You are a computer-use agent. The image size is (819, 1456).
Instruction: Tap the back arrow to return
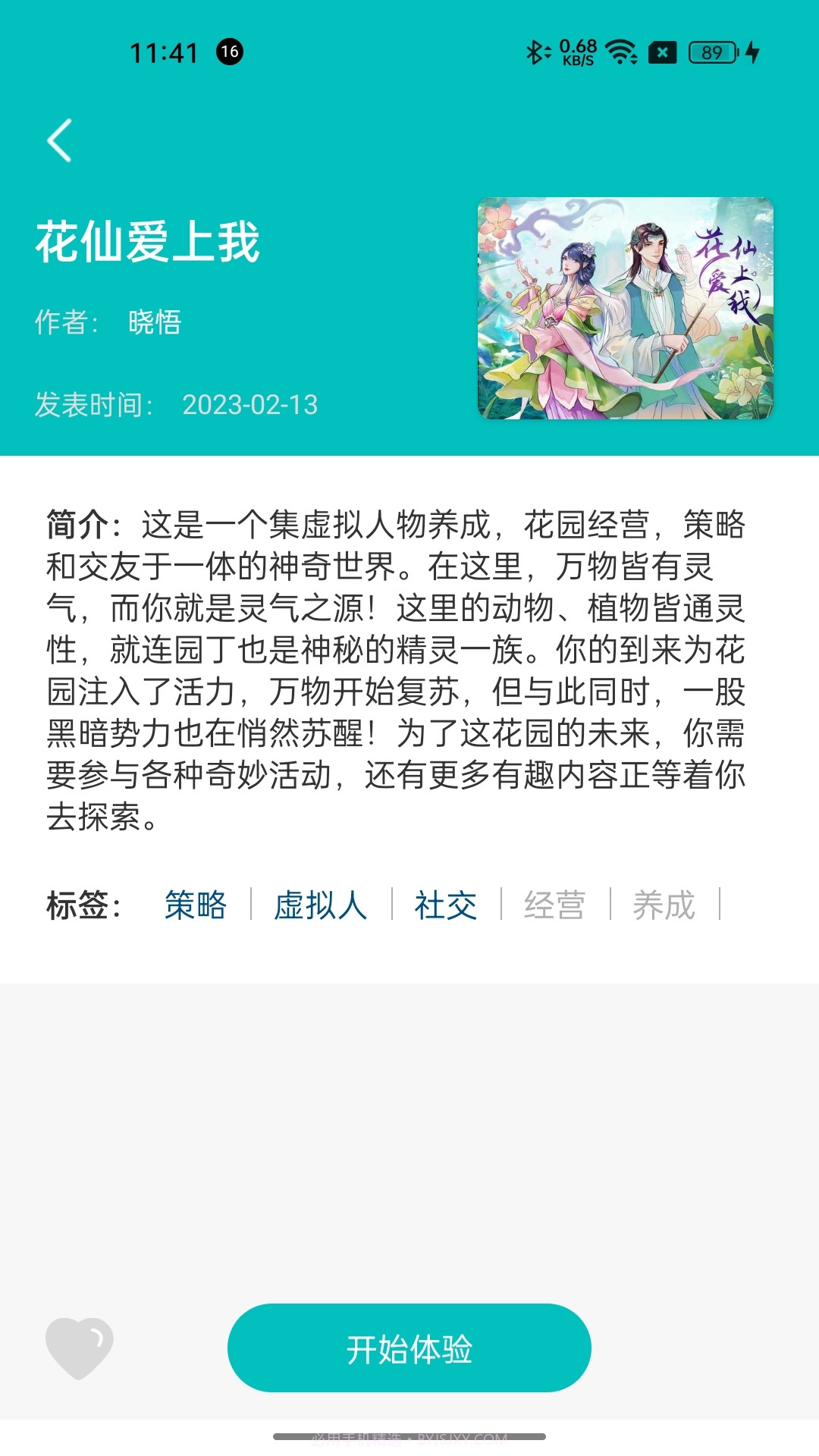(x=58, y=140)
